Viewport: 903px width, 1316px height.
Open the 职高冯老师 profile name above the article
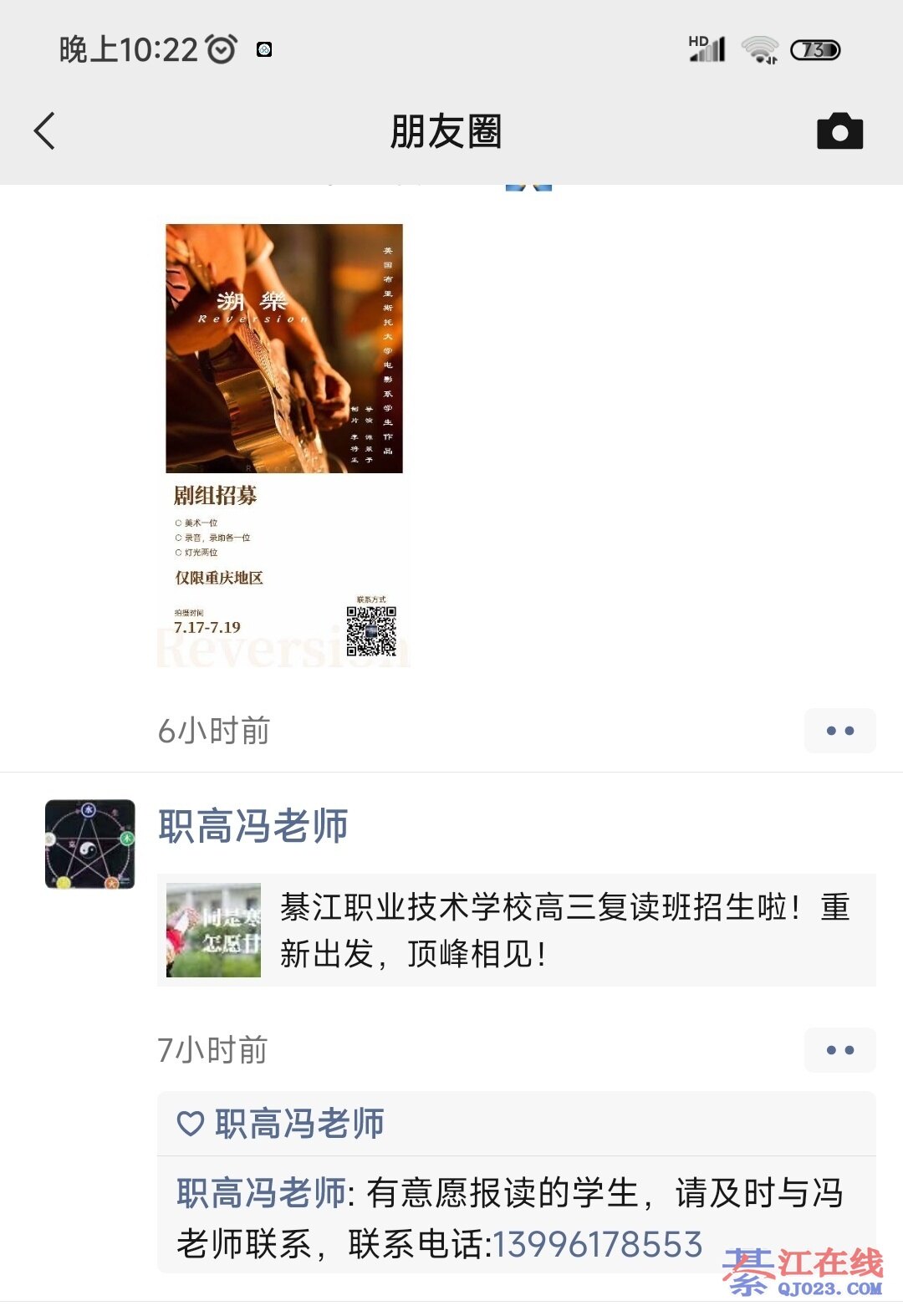click(253, 826)
